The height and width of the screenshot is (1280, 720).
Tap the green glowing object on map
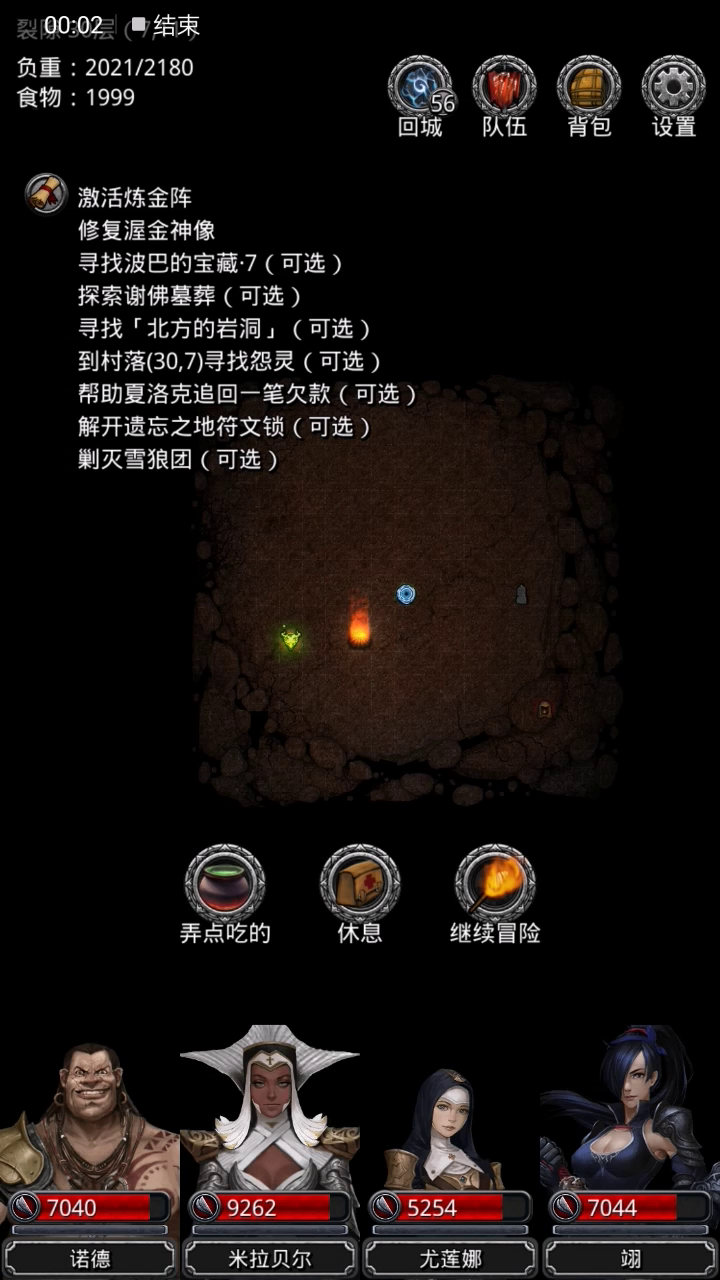click(x=291, y=638)
